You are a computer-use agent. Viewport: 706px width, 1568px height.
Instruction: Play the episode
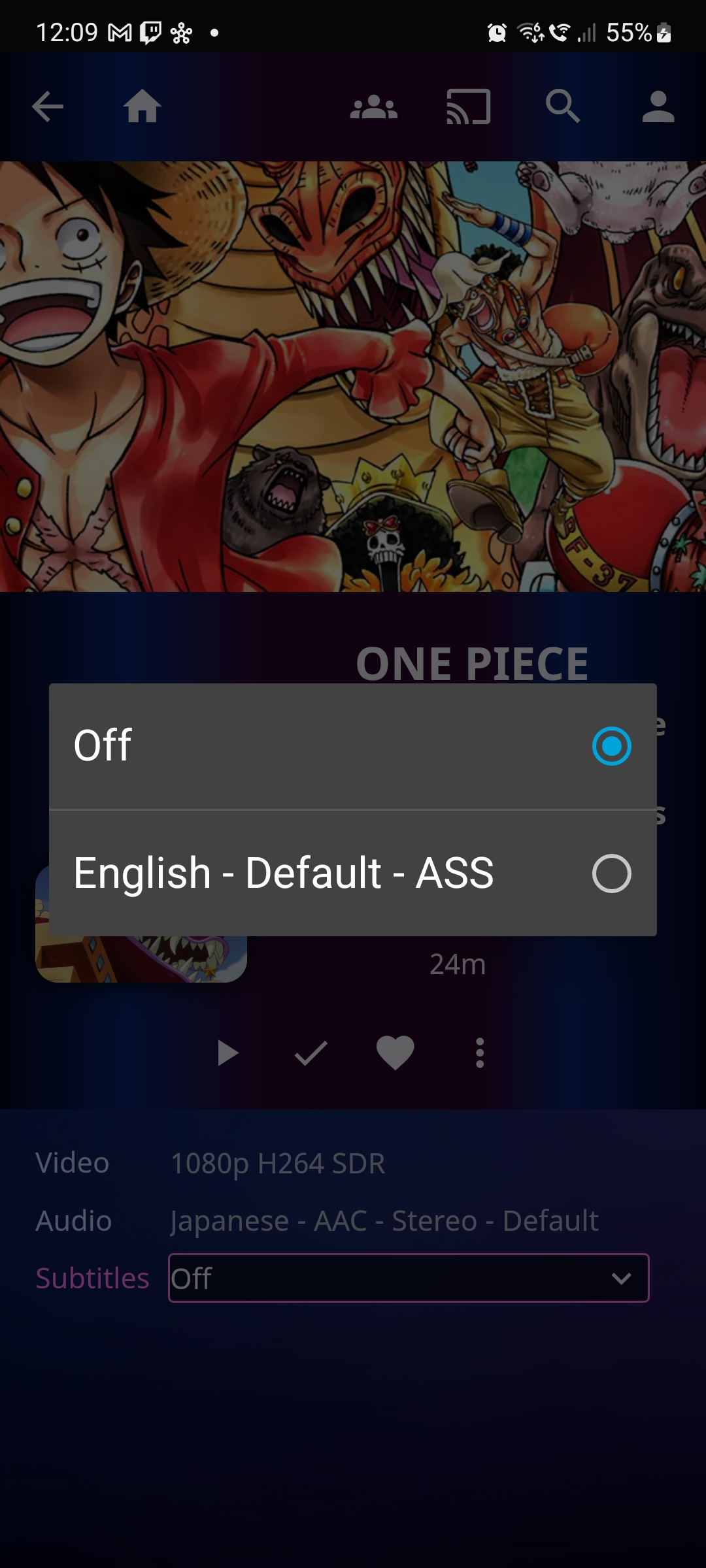[227, 1053]
